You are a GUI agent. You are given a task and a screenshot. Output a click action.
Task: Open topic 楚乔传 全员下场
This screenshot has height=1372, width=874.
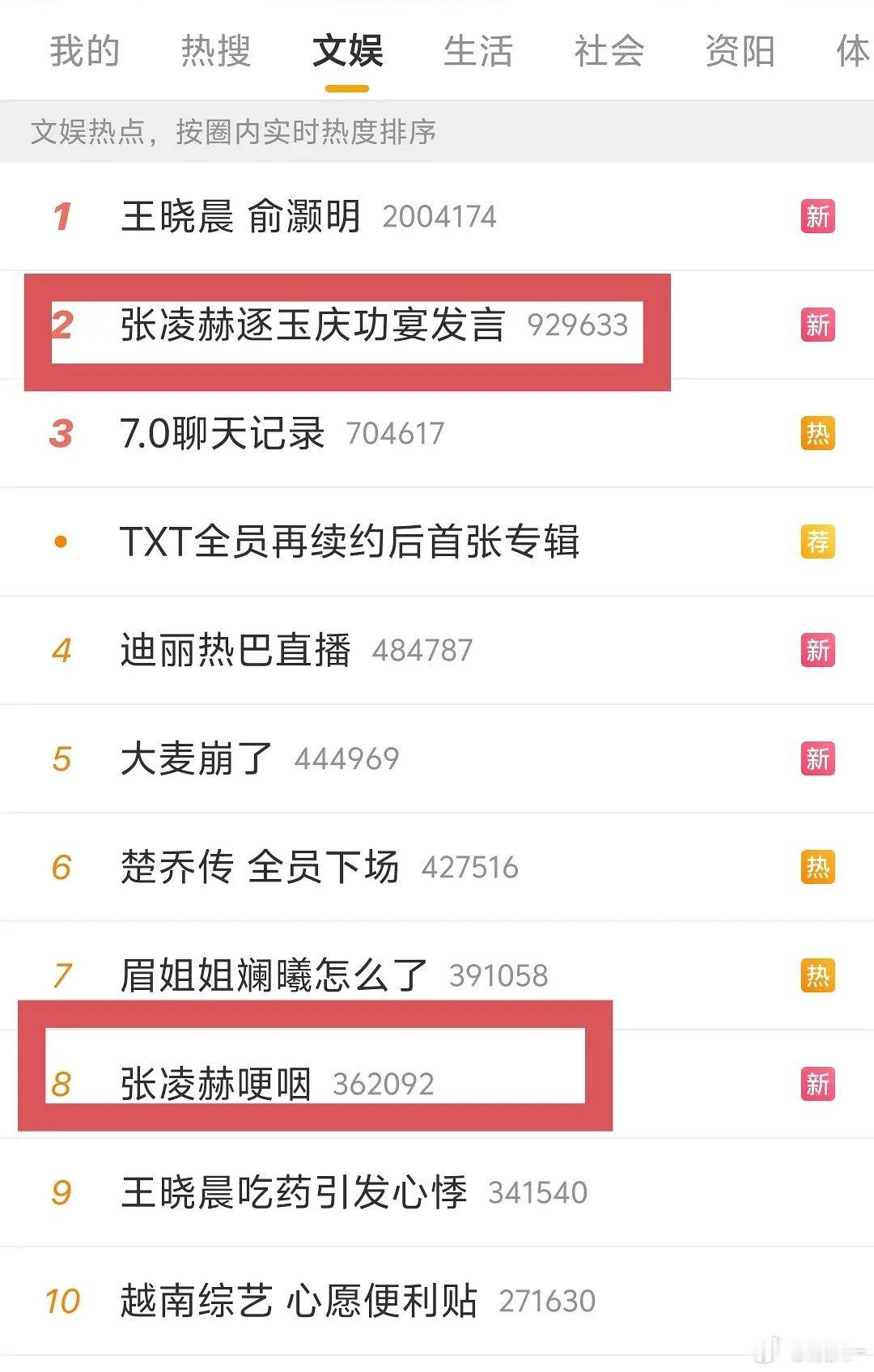pyautogui.click(x=260, y=867)
